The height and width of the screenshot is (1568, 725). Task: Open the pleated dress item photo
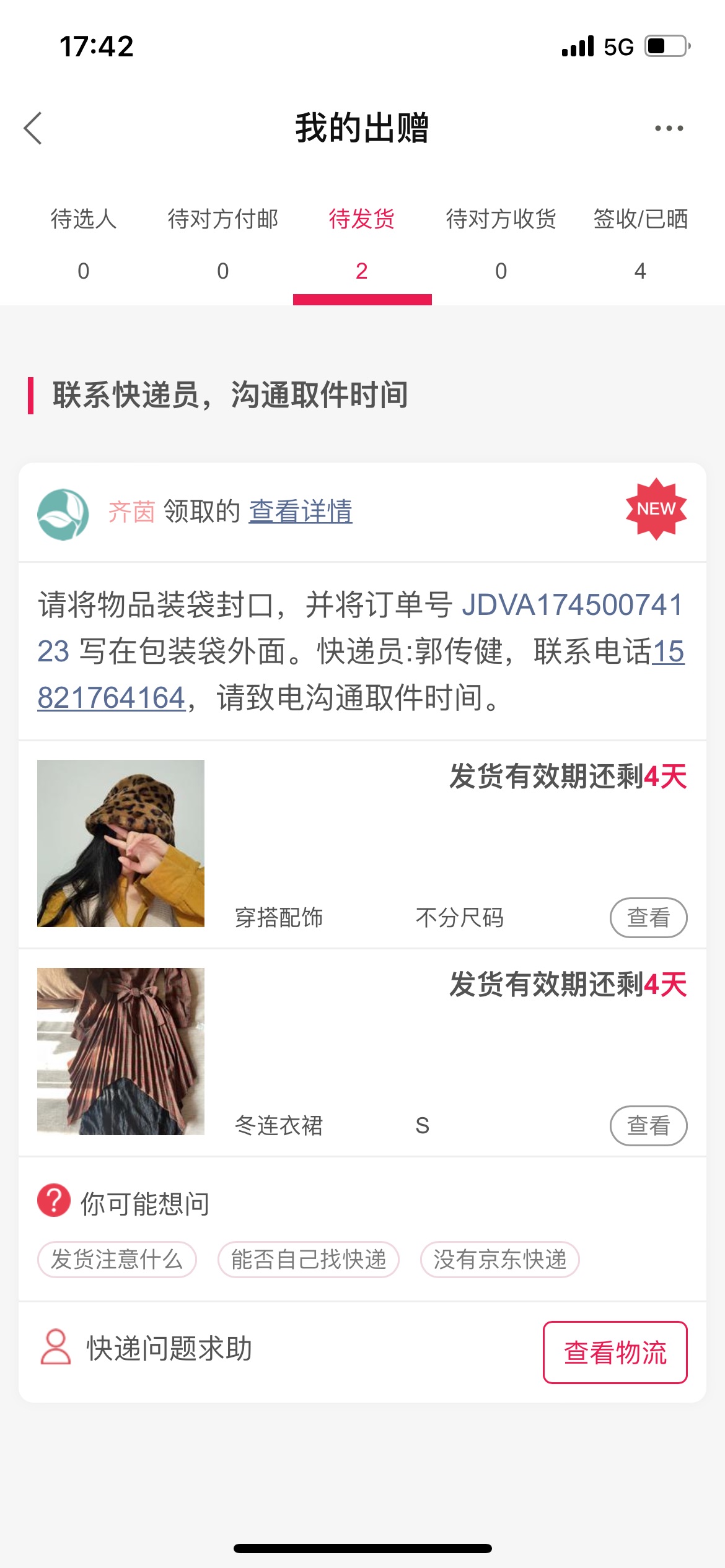[121, 1052]
